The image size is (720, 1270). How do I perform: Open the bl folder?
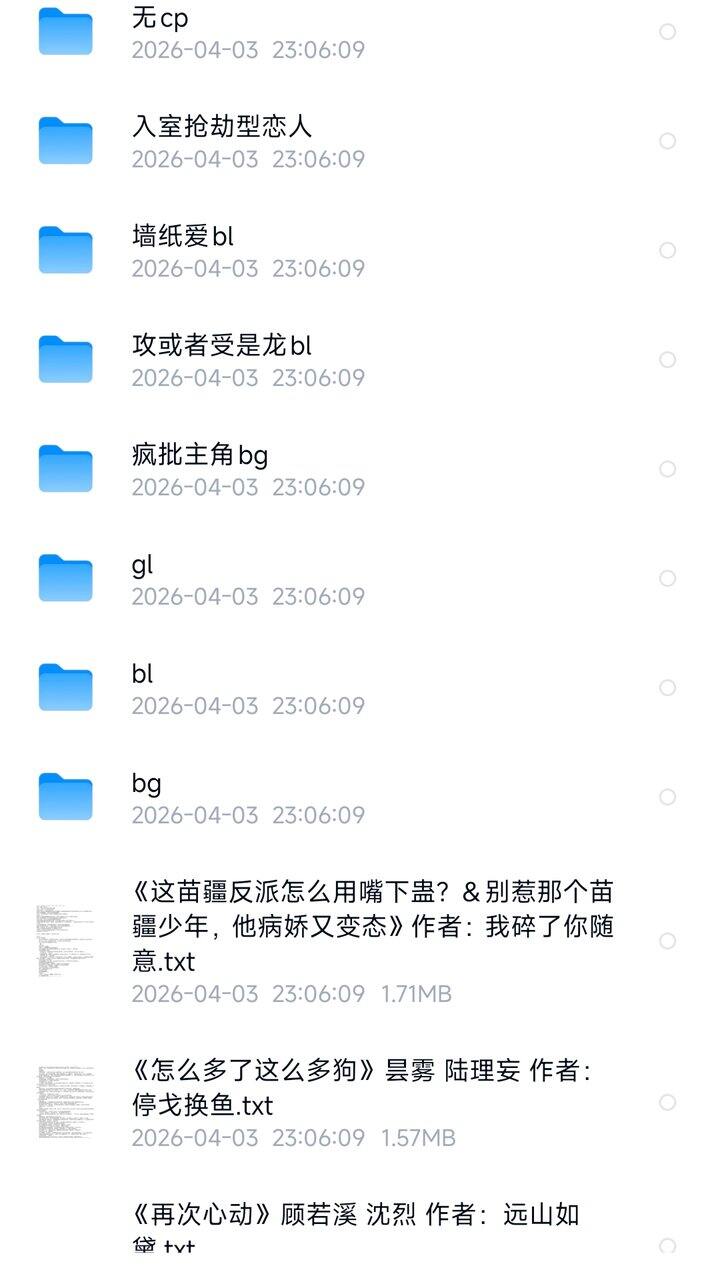point(143,672)
